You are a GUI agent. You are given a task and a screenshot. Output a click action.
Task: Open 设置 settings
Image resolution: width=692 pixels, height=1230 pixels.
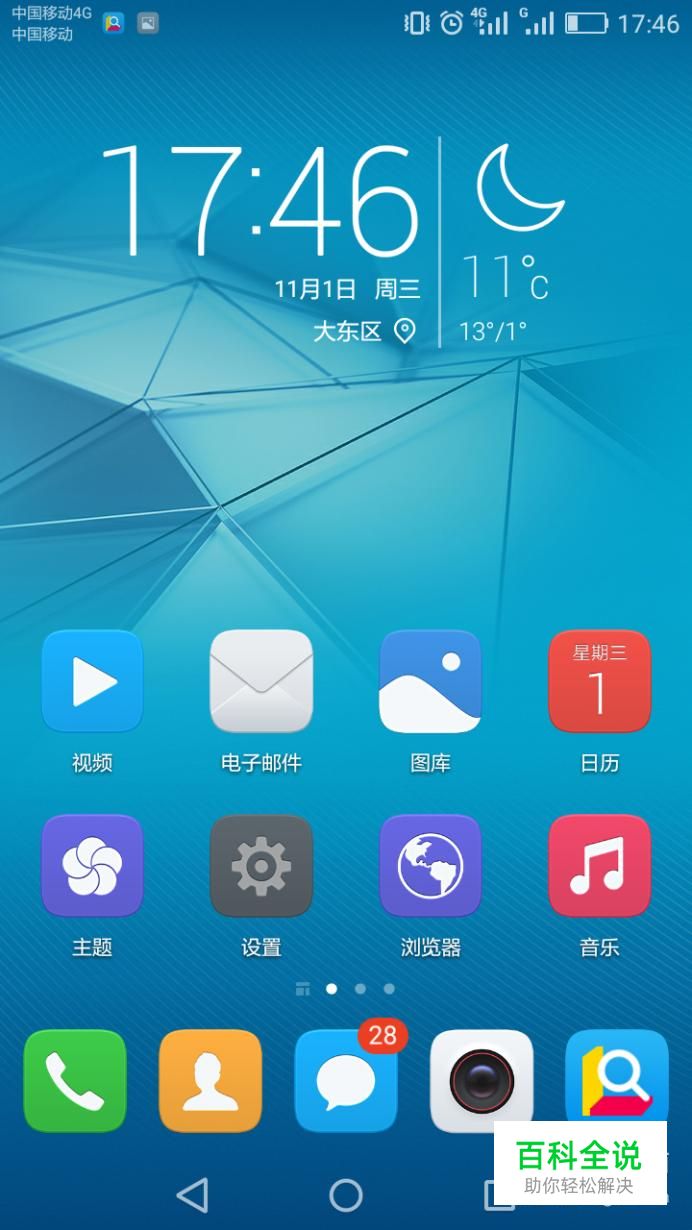coord(261,866)
